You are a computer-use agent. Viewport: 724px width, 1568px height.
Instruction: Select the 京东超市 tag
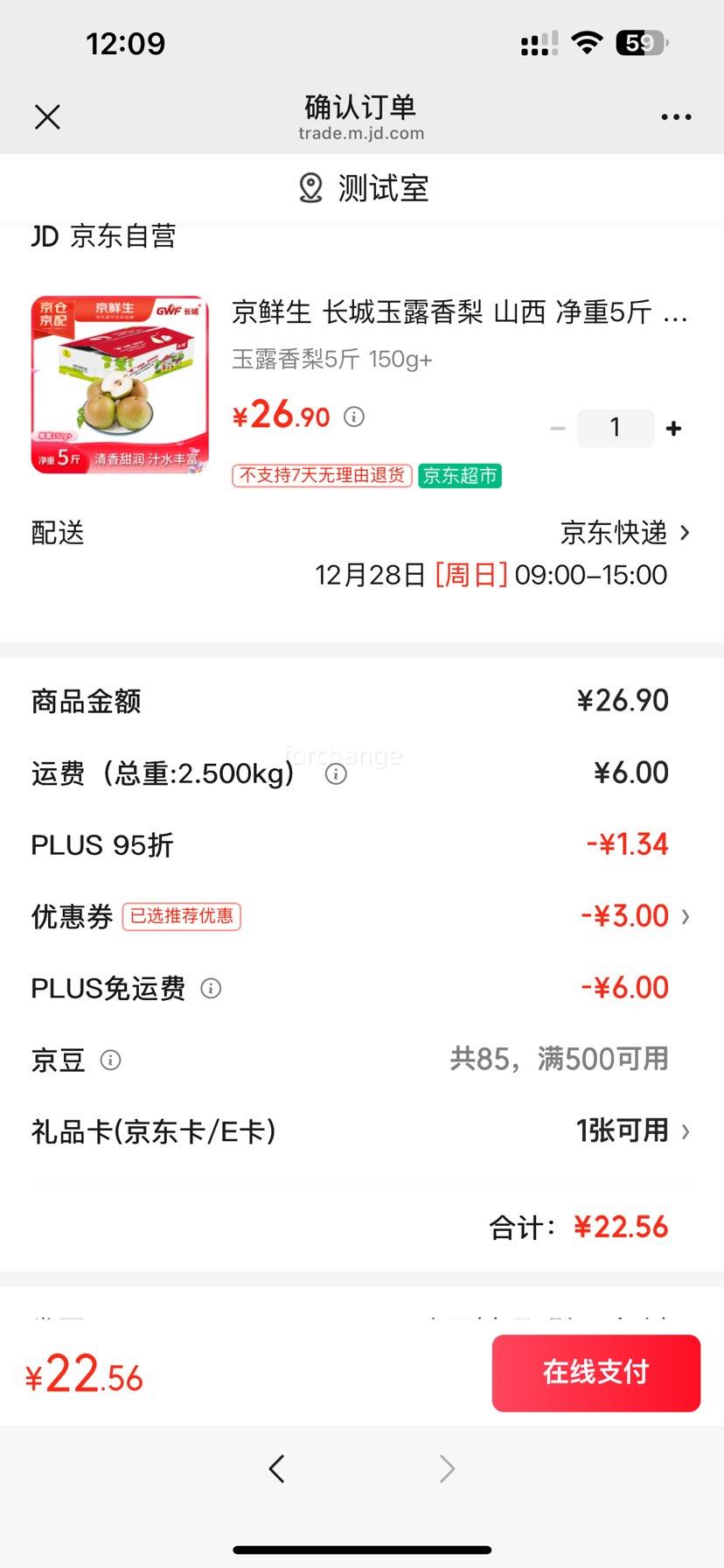coord(460,478)
